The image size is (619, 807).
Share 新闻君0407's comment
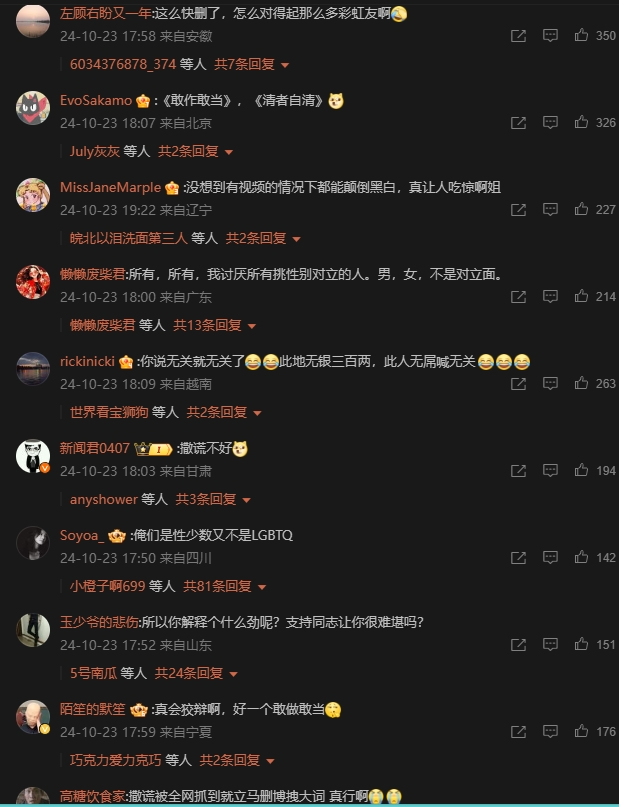click(518, 471)
